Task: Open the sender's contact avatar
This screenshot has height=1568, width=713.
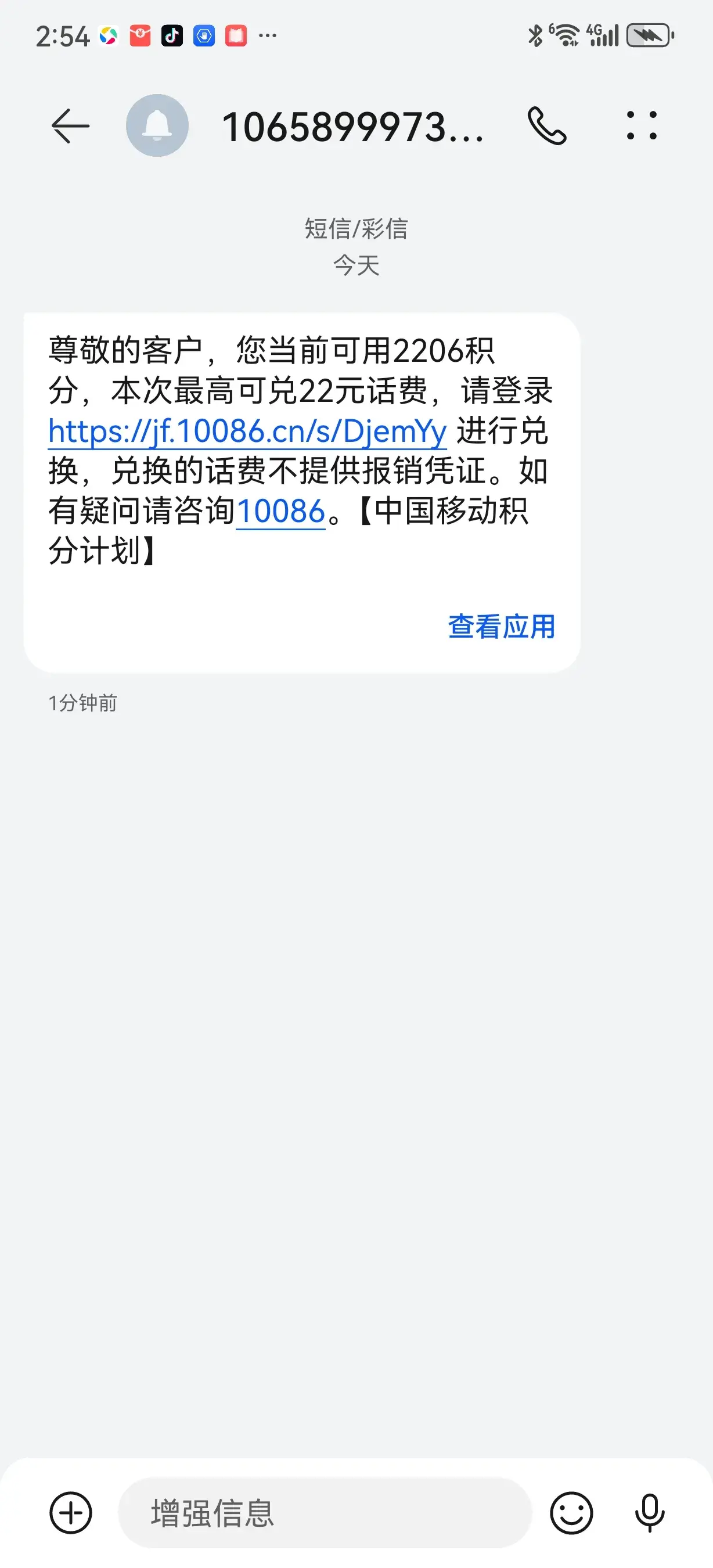Action: [x=157, y=126]
